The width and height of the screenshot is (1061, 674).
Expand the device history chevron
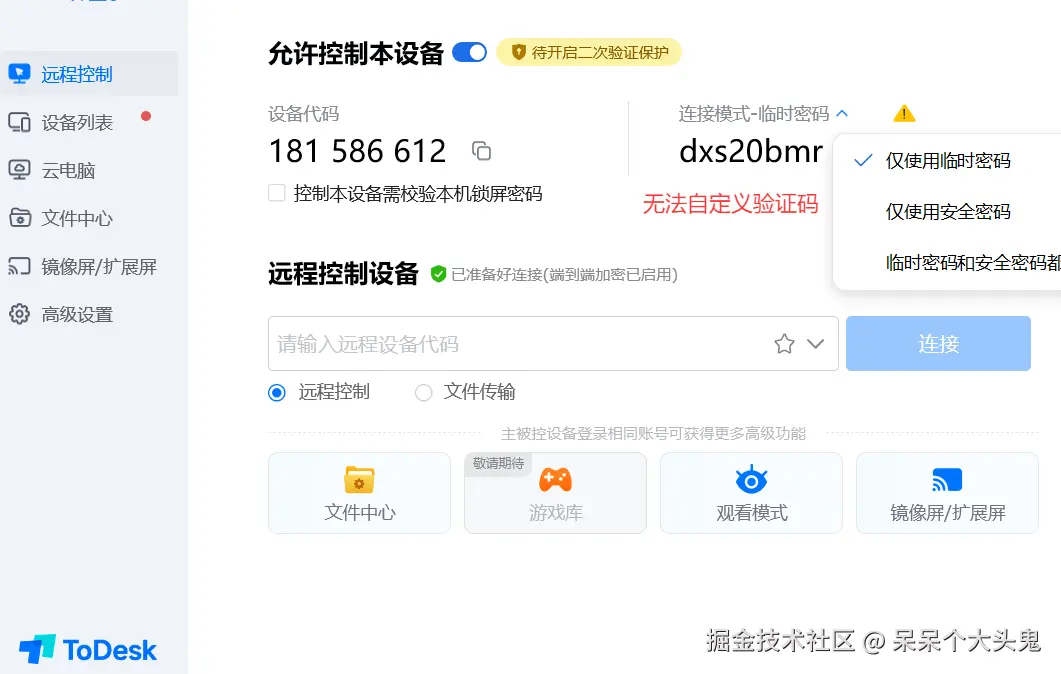(x=816, y=344)
